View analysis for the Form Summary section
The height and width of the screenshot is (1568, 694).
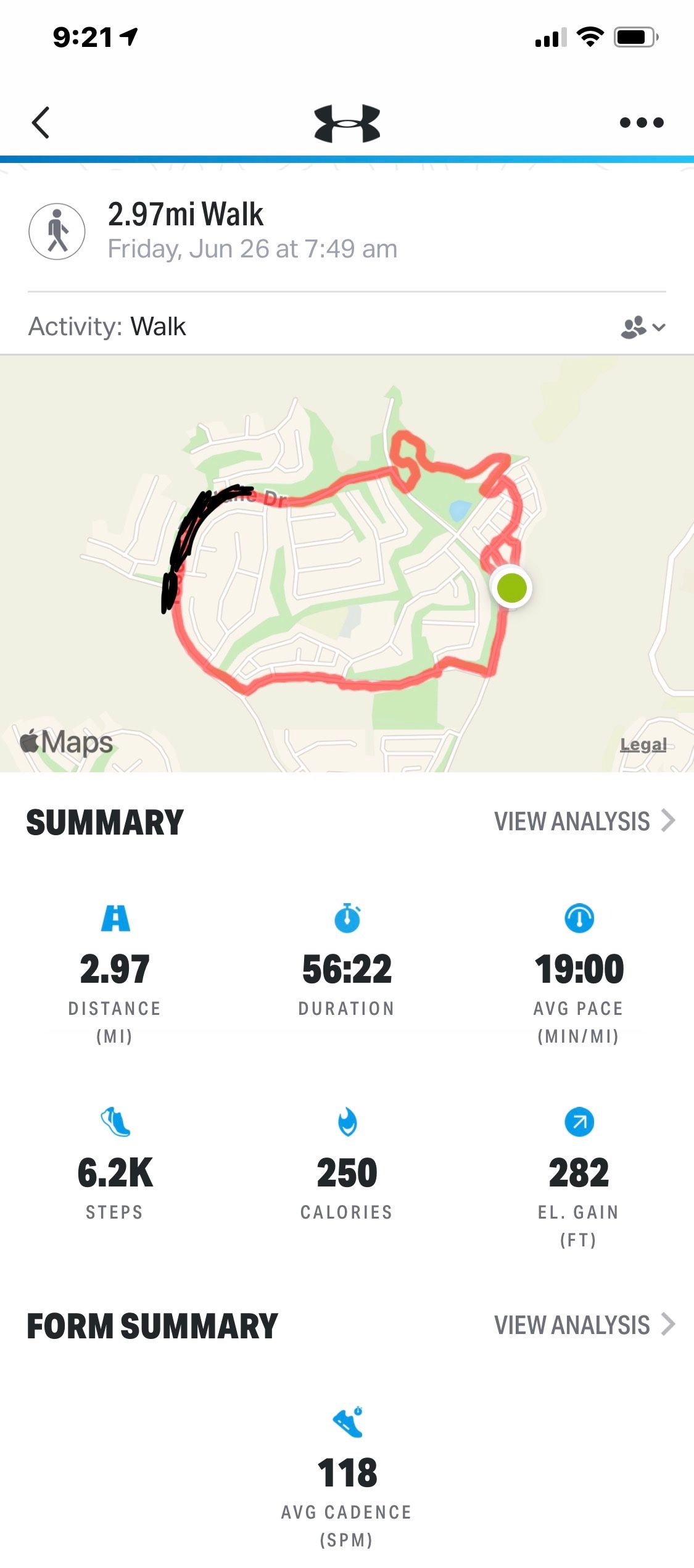pyautogui.click(x=584, y=1325)
